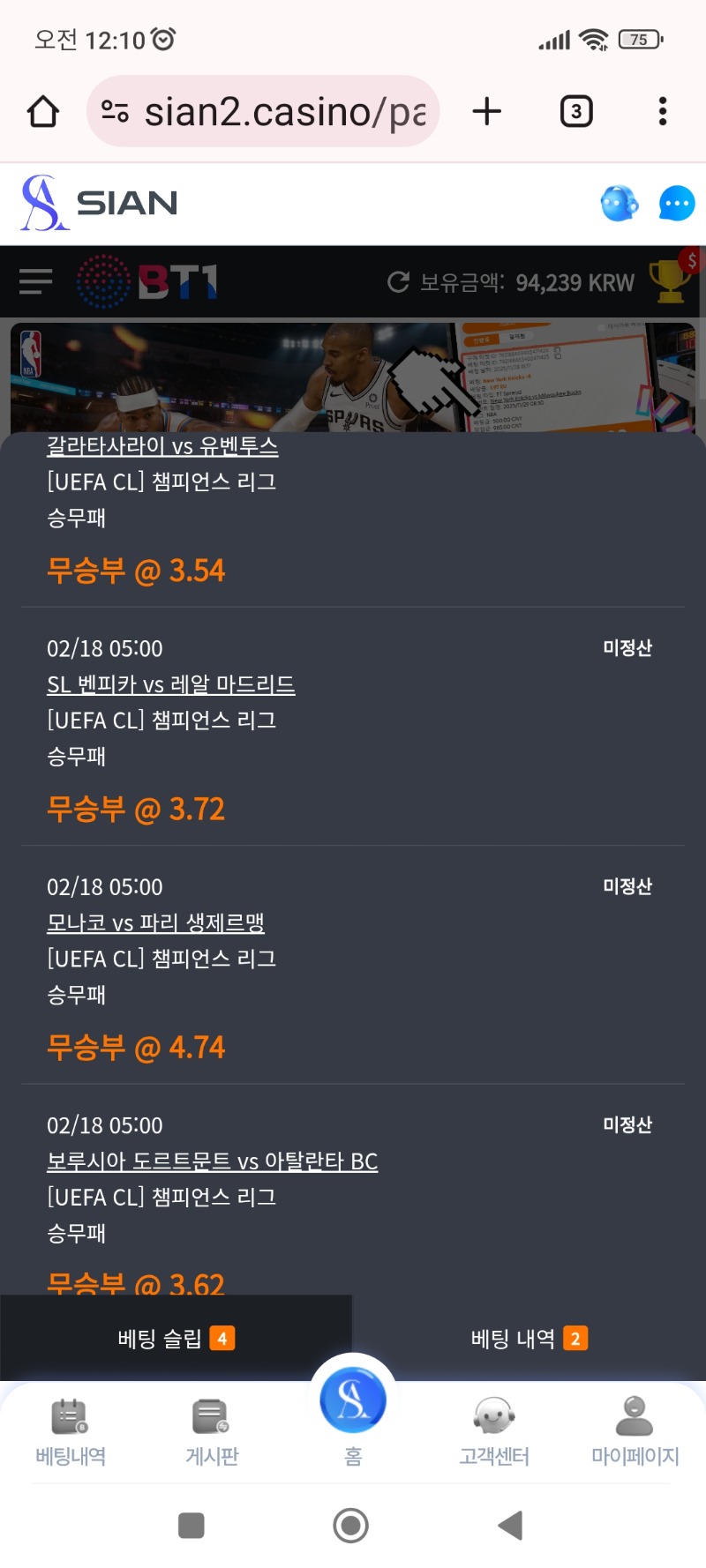The width and height of the screenshot is (706, 1568).
Task: Open the trophy rewards icon
Action: click(x=671, y=280)
